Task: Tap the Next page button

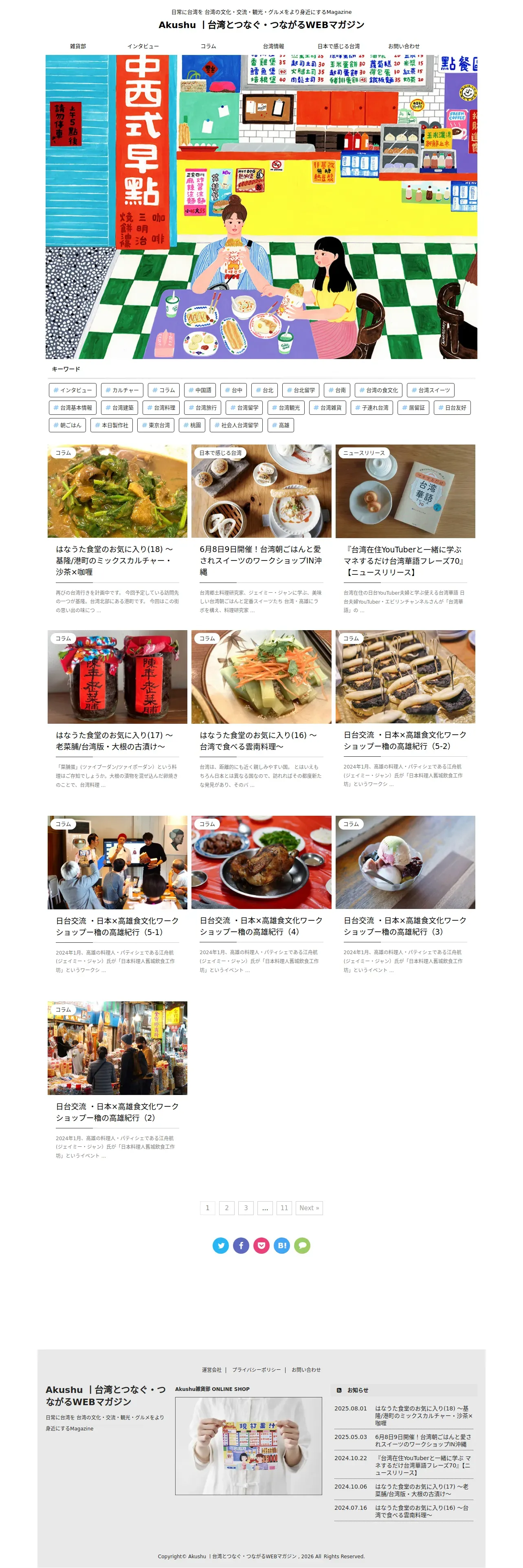Action: (309, 1208)
